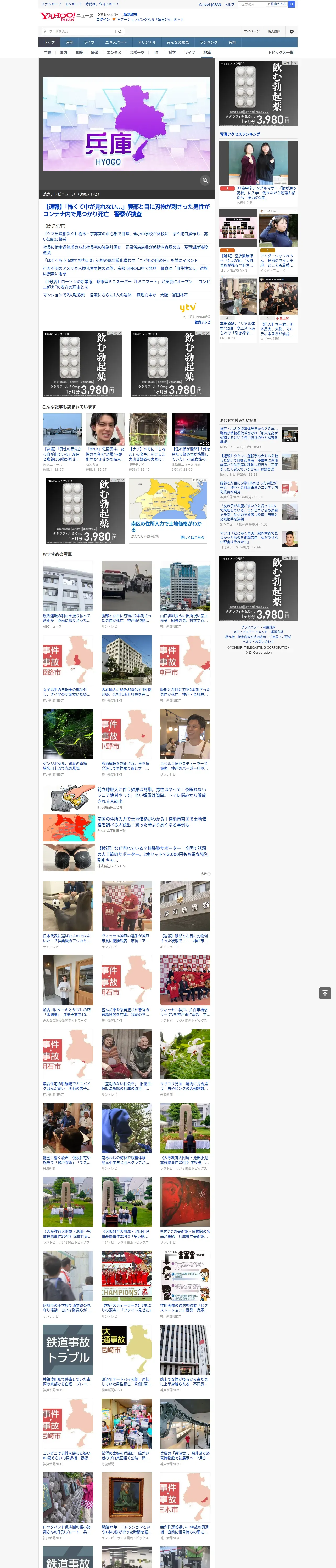This screenshot has height=1568, width=336.
Task: Switch to the 速報 tab
Action: [69, 43]
